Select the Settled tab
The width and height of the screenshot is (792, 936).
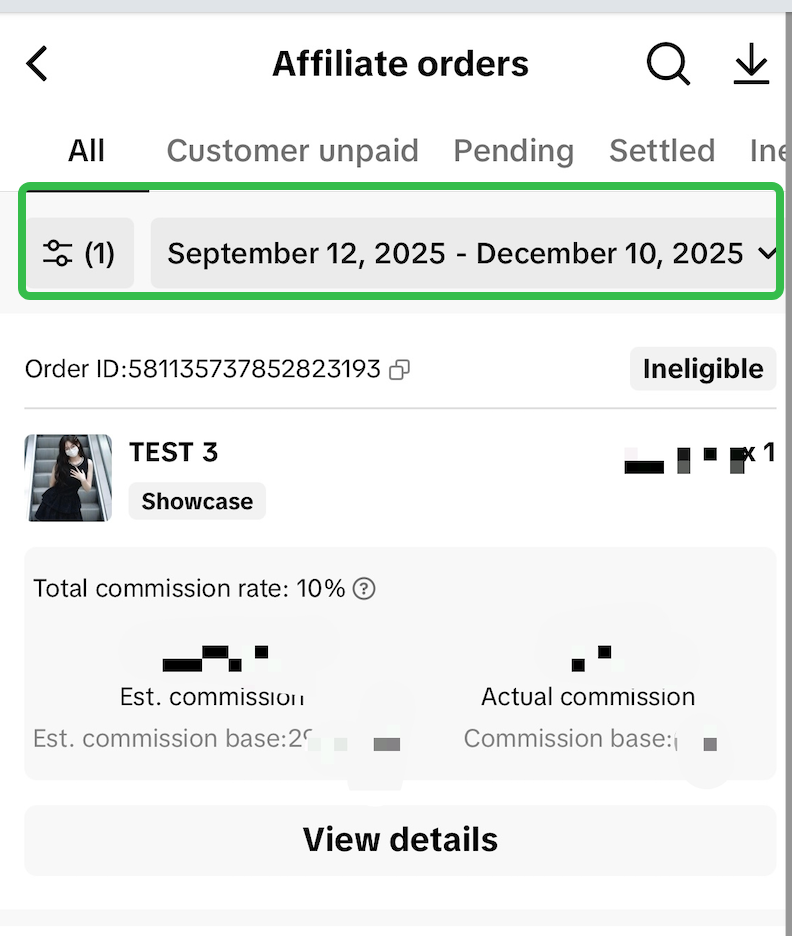(662, 151)
